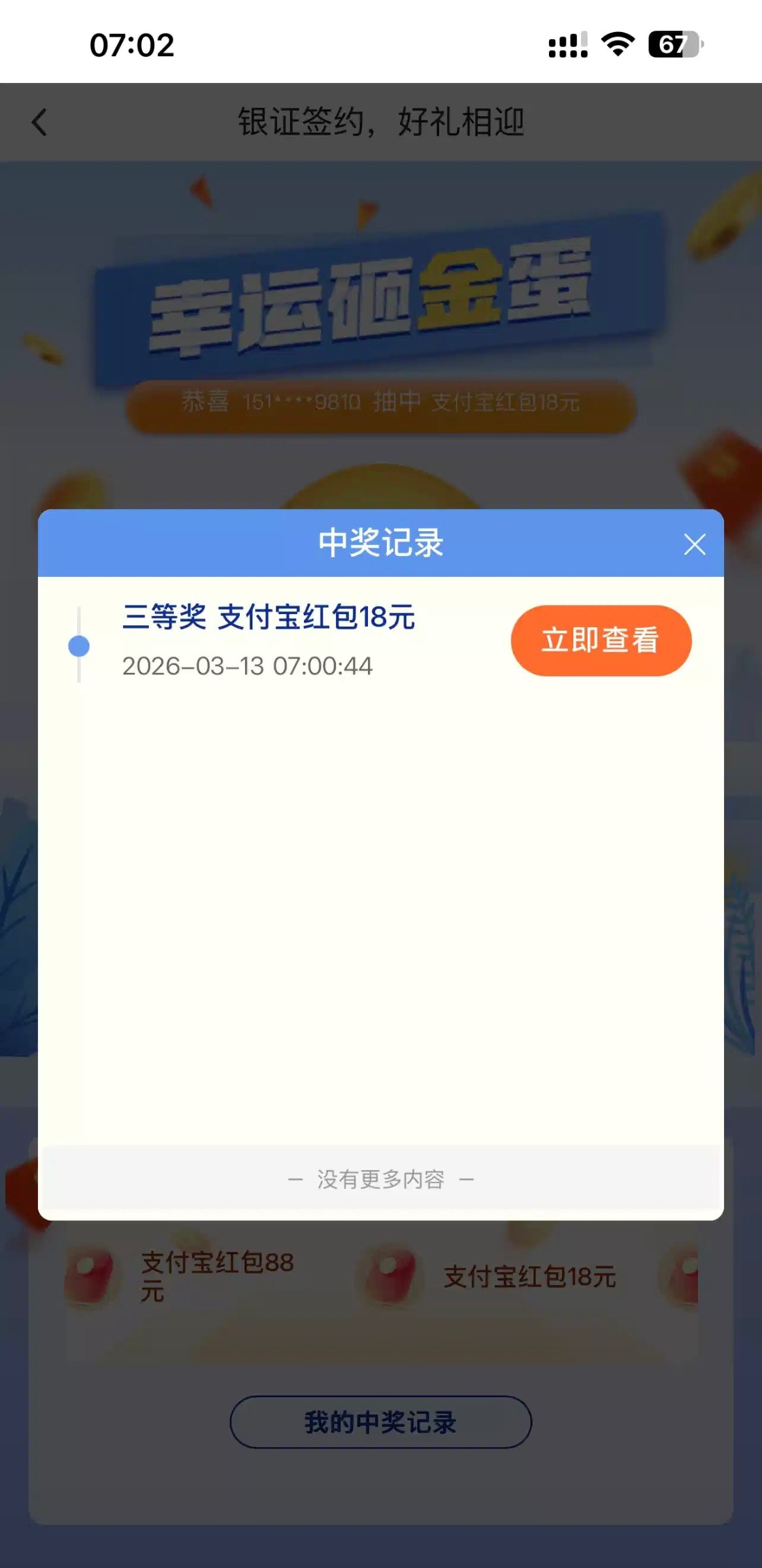This screenshot has width=762, height=1568.
Task: Close the 中奖记录 popup
Action: pyautogui.click(x=694, y=544)
